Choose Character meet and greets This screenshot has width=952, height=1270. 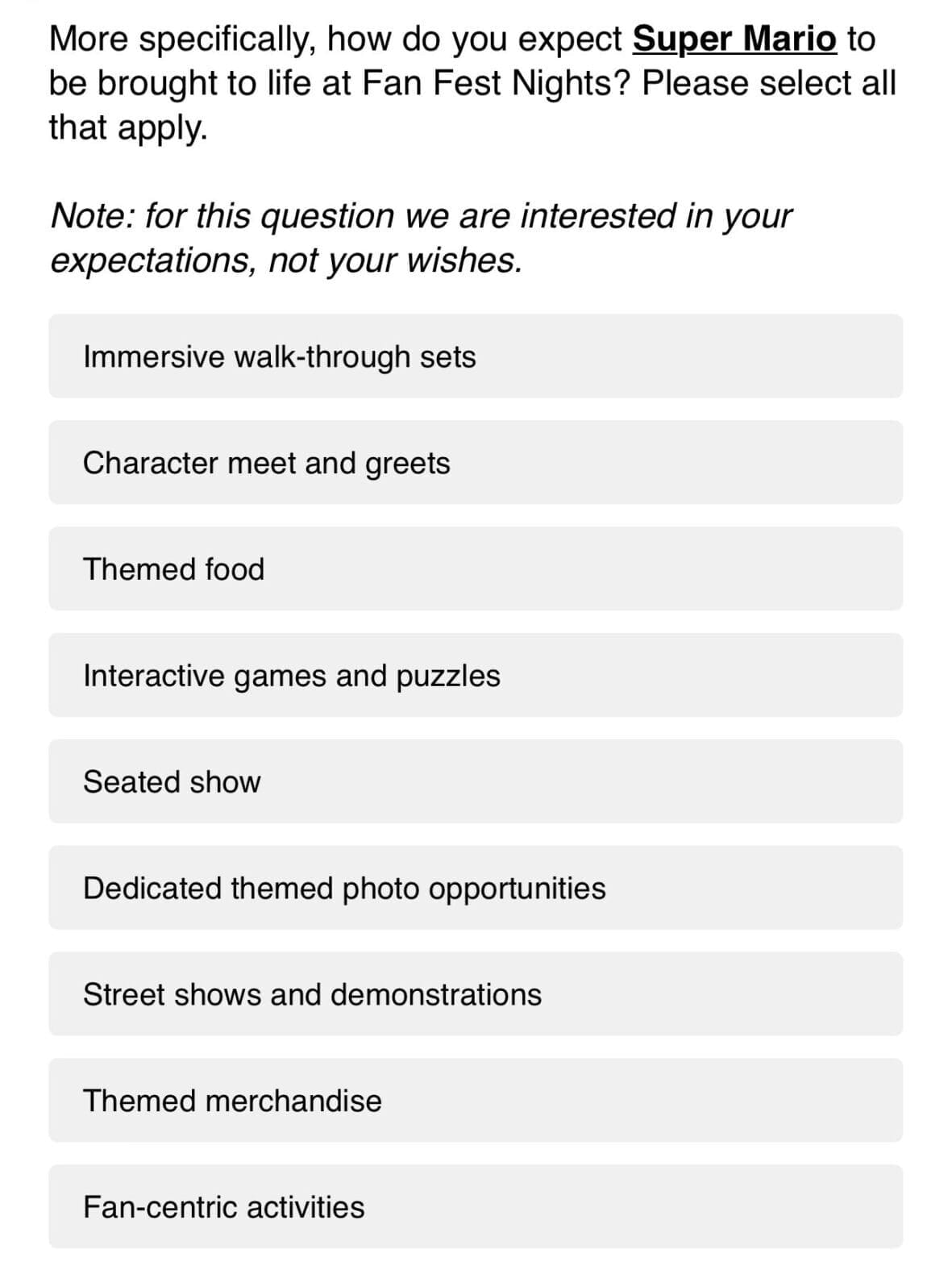[476, 463]
